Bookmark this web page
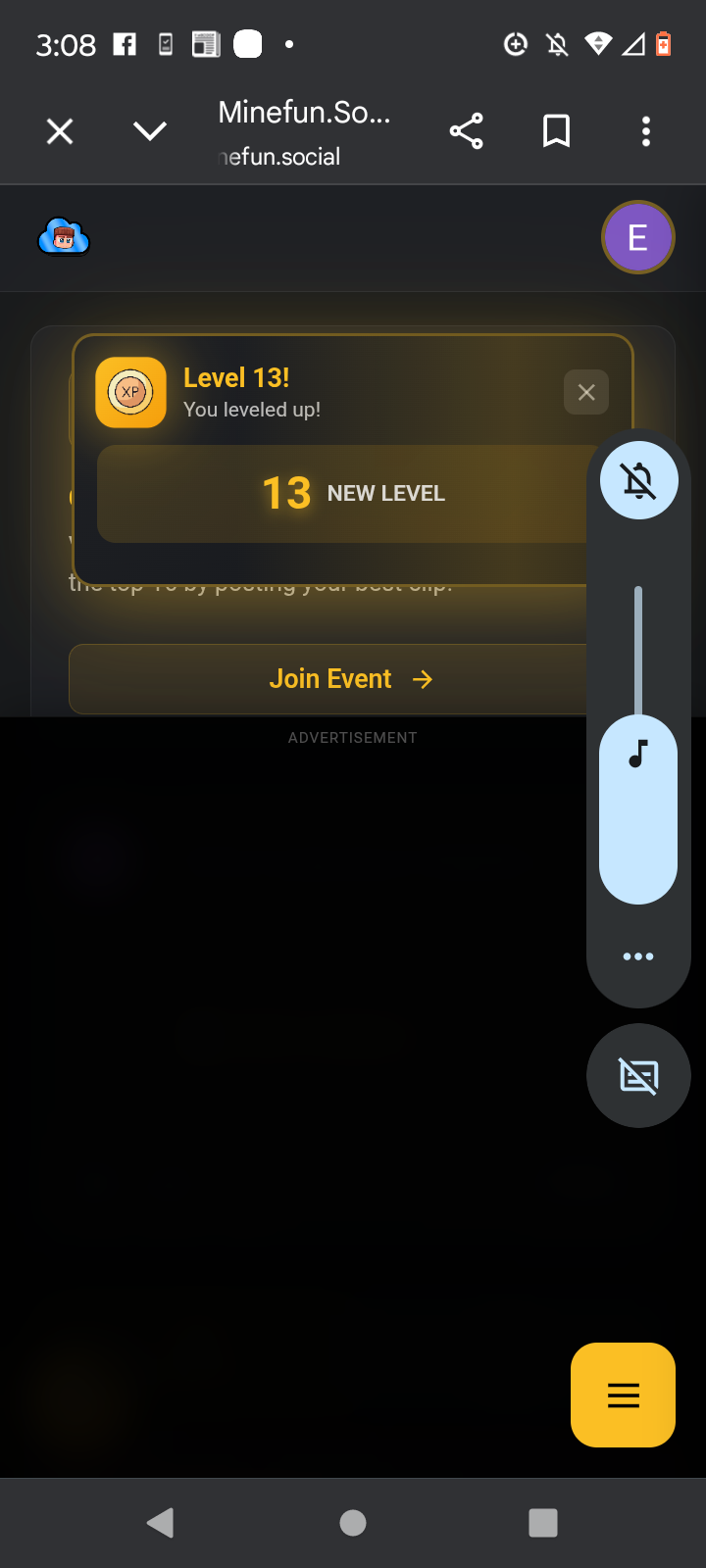 pyautogui.click(x=556, y=131)
